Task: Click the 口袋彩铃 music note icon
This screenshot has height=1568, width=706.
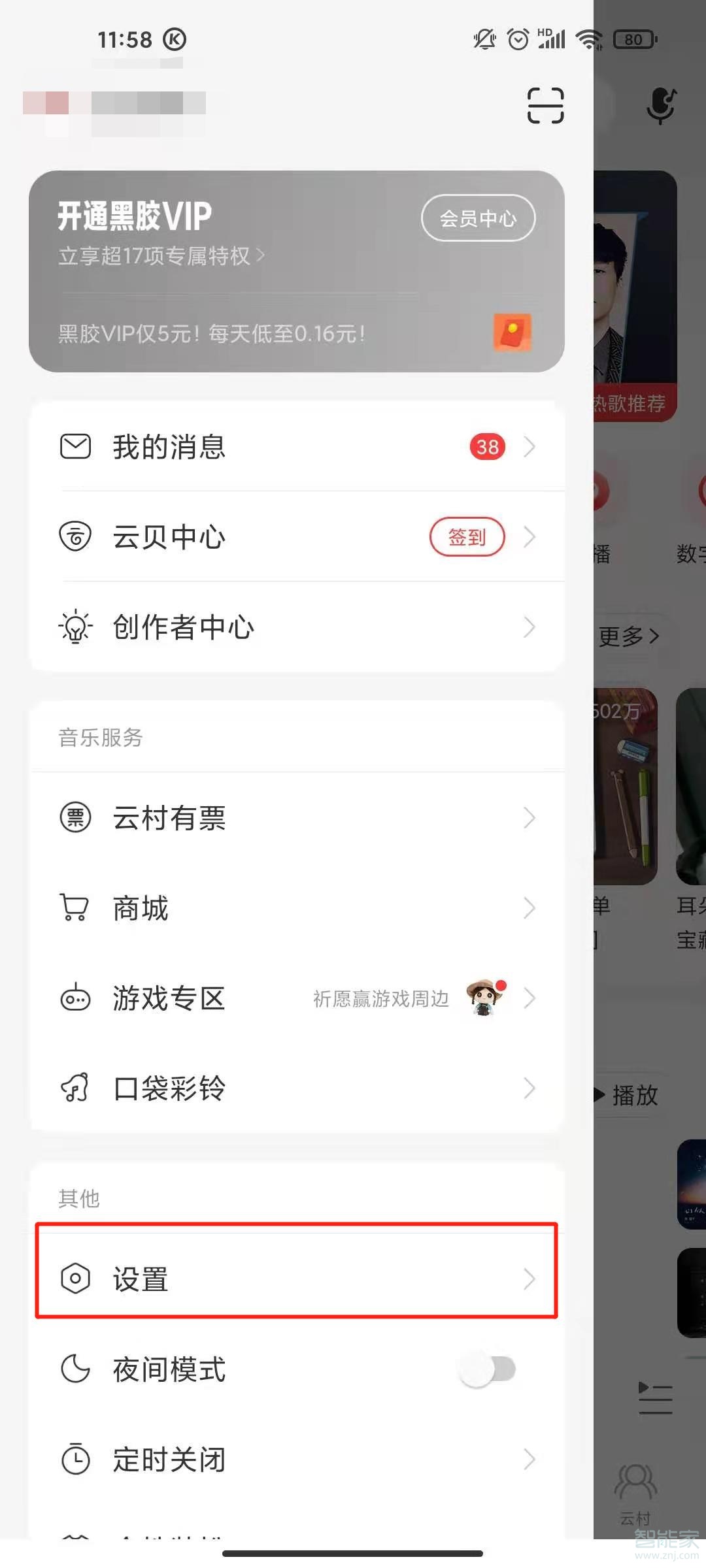Action: (x=75, y=1088)
